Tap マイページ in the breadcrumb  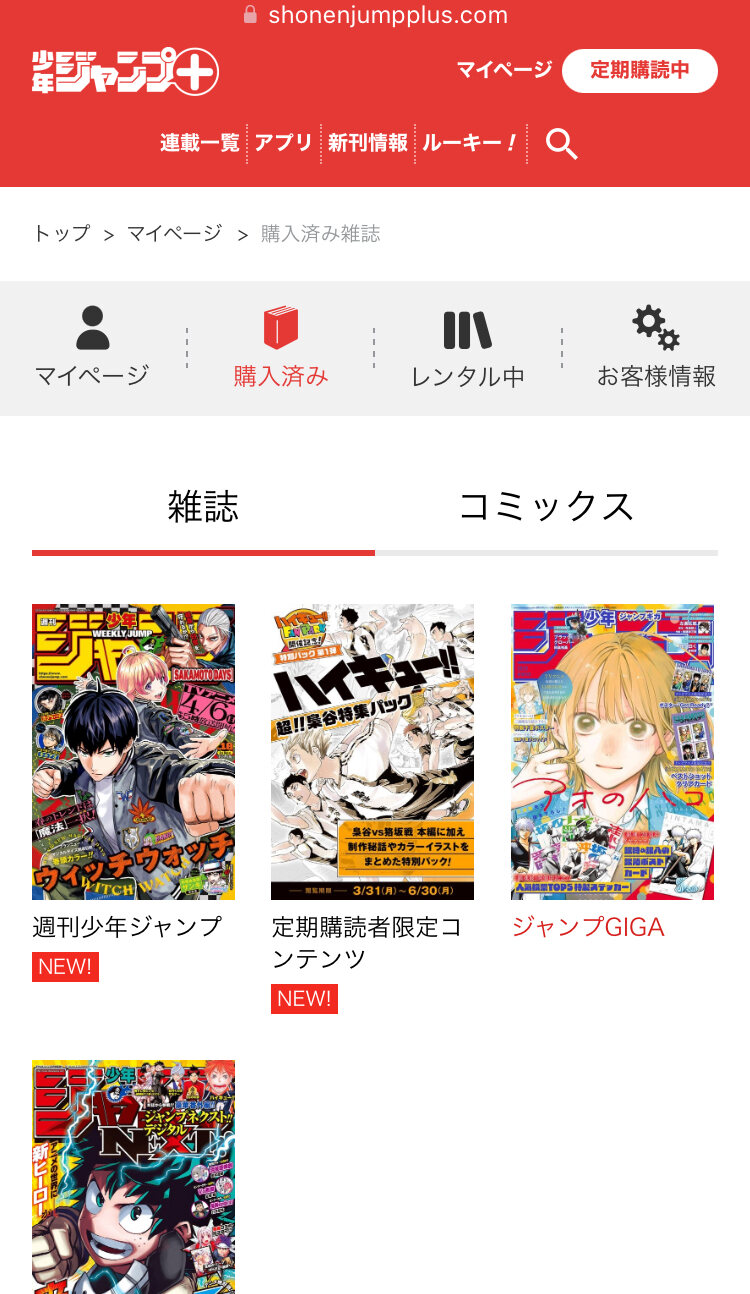pyautogui.click(x=174, y=234)
